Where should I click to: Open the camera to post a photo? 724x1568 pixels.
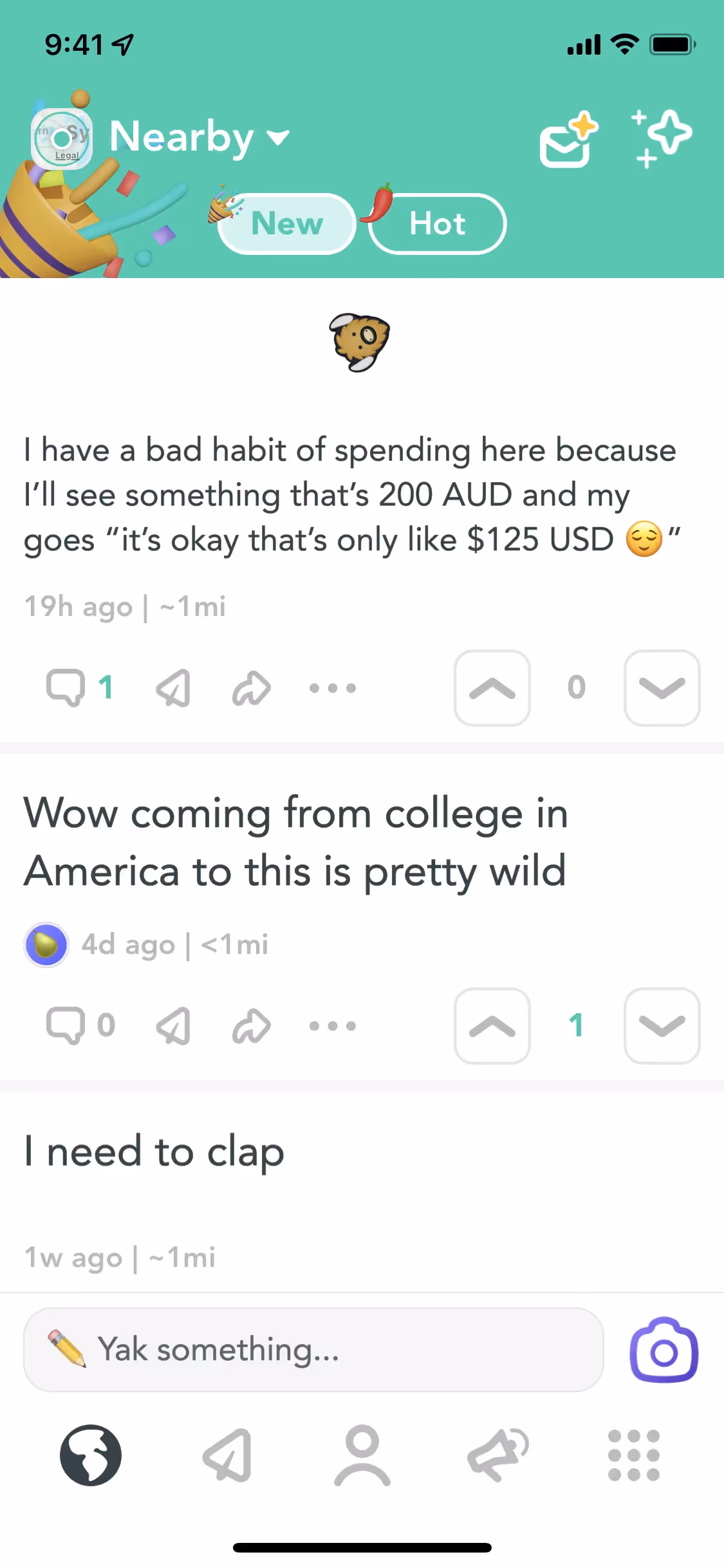click(664, 1350)
